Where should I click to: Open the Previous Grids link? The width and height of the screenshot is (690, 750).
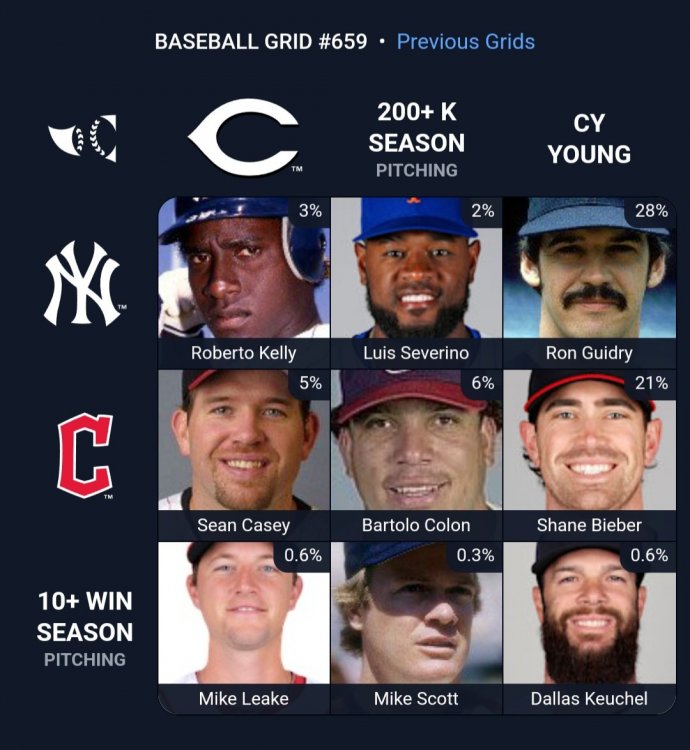point(465,42)
